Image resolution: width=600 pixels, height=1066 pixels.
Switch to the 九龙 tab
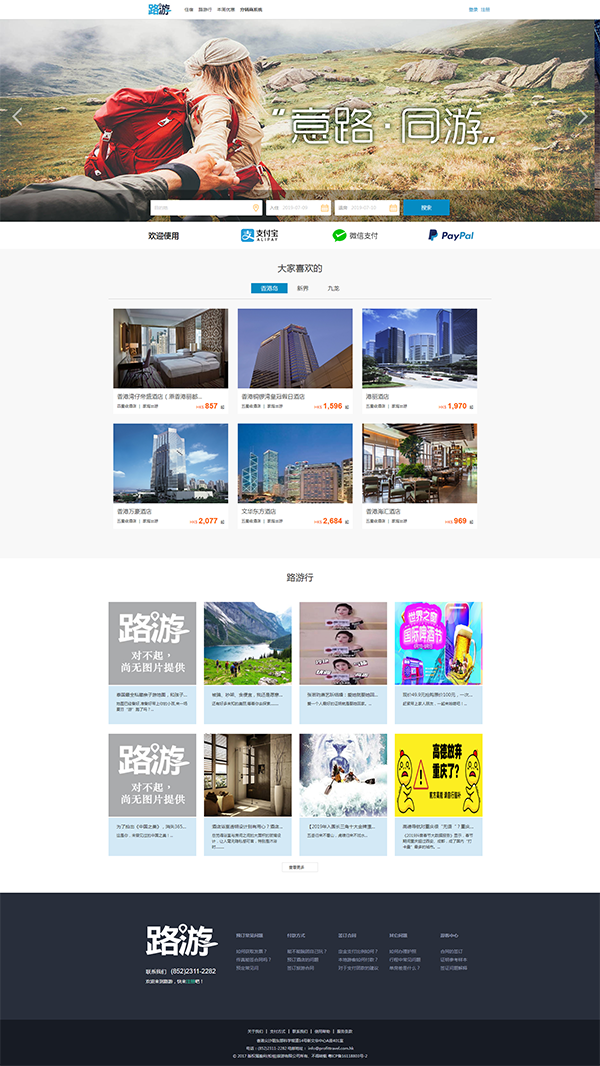333,288
